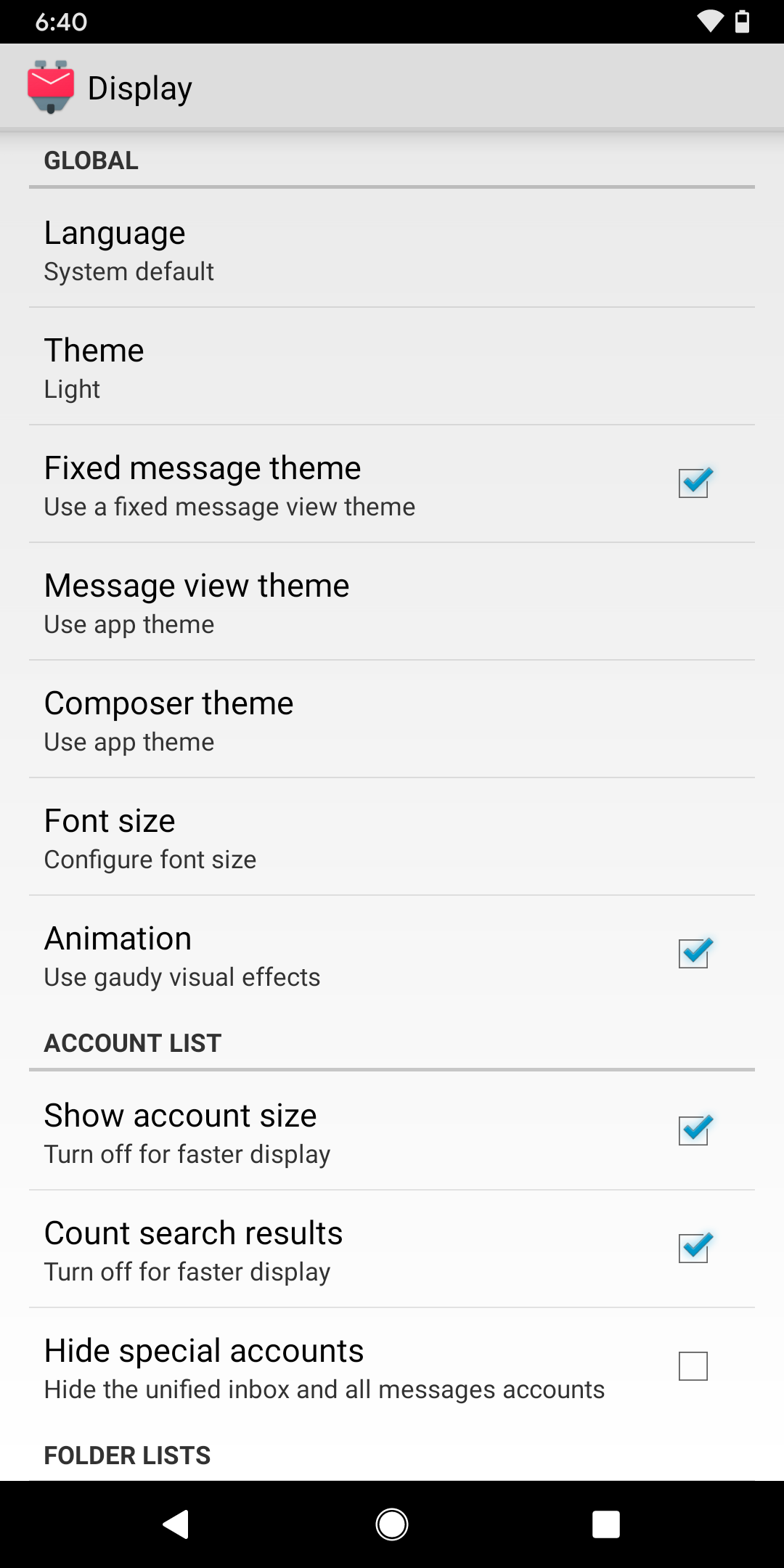Tap the Display title in app bar
The image size is (784, 1568).
tap(141, 86)
